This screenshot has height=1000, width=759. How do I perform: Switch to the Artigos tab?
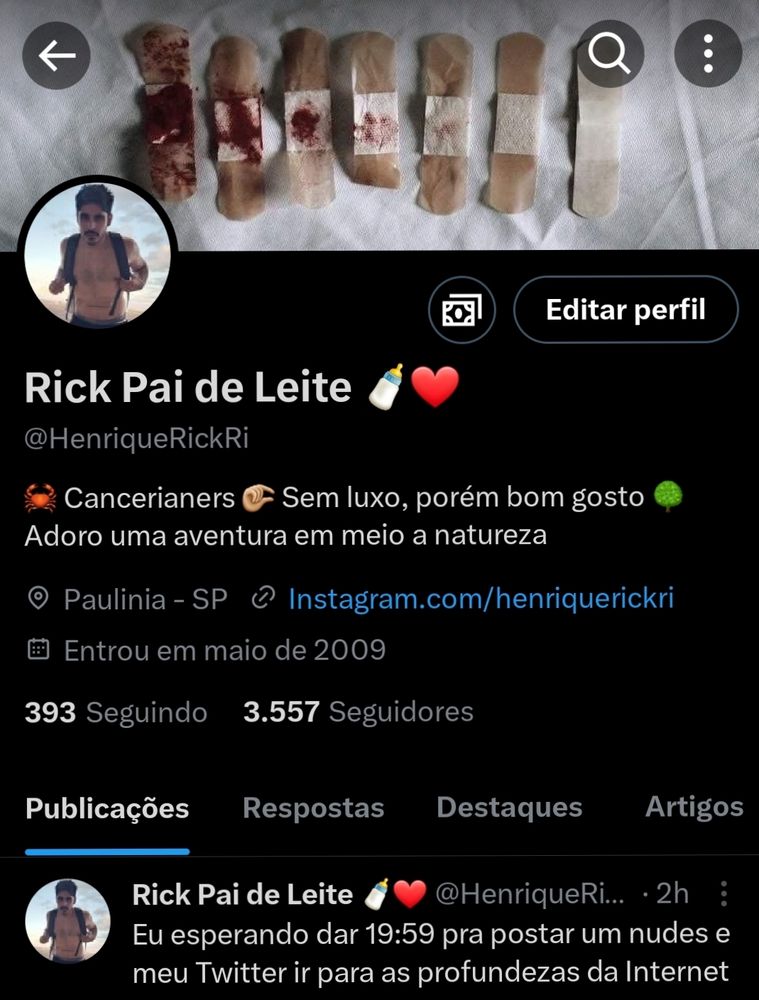tap(694, 808)
